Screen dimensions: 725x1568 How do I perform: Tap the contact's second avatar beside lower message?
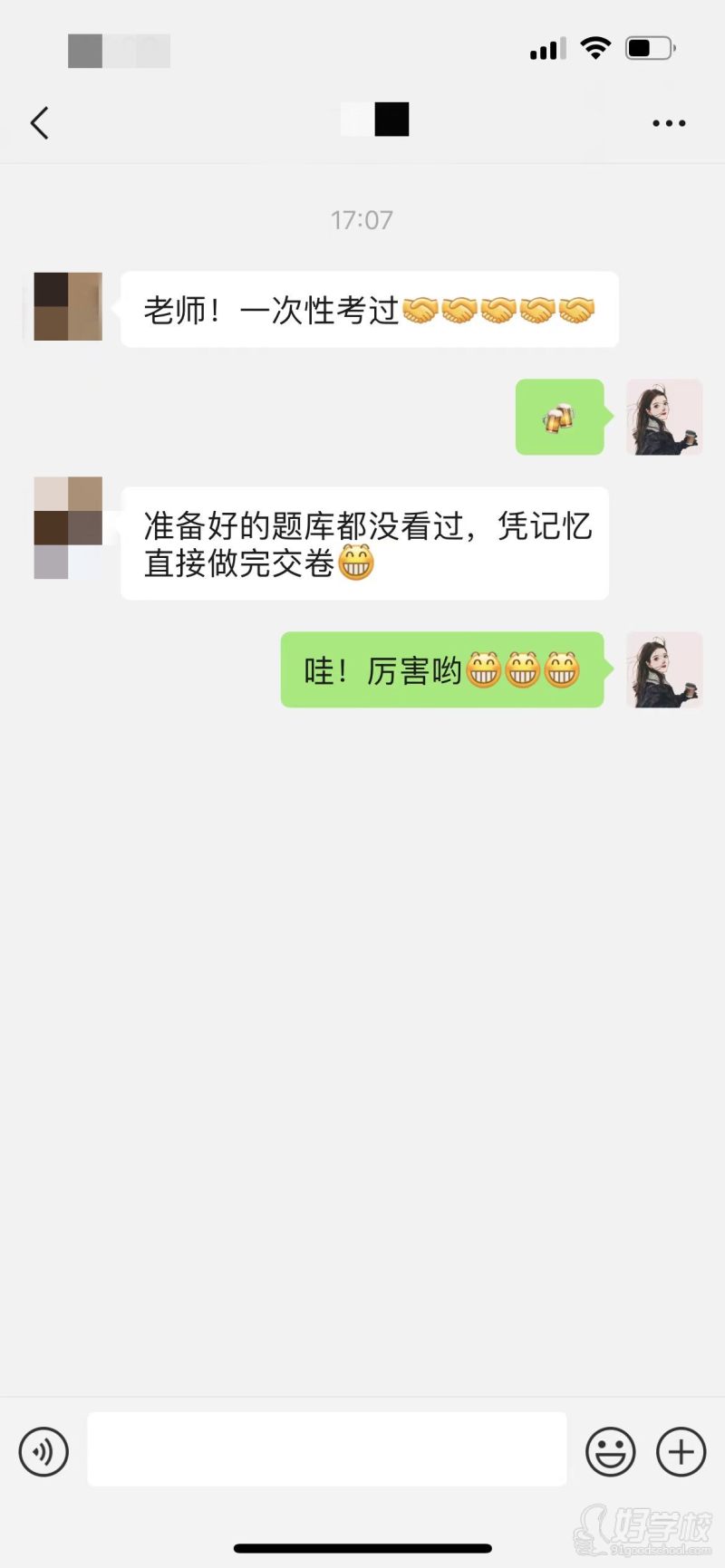click(68, 530)
